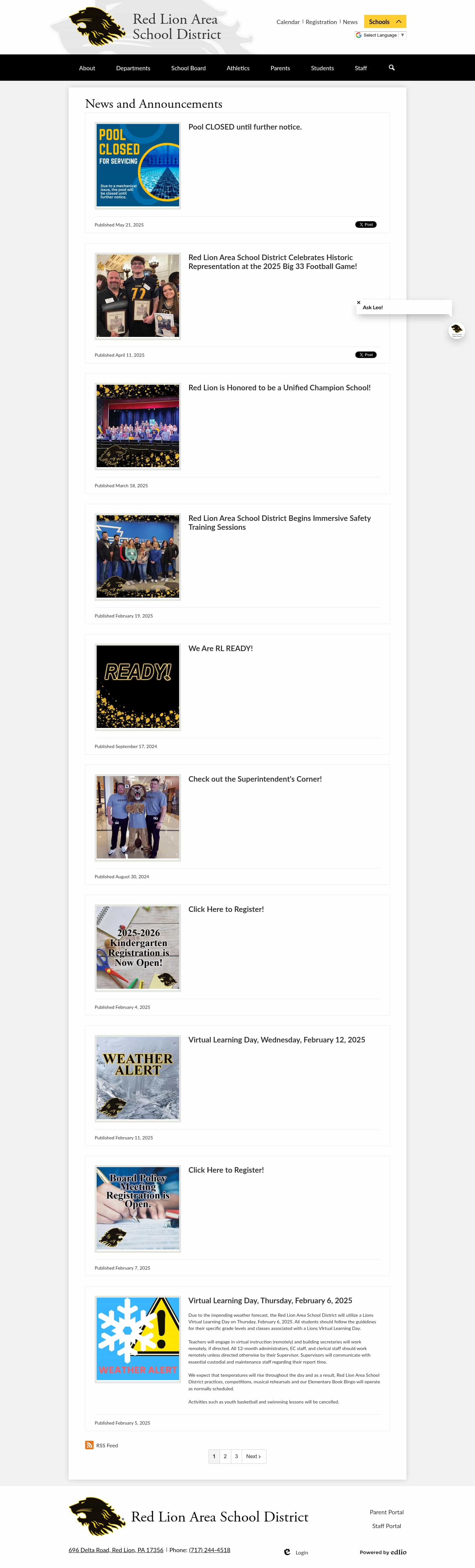Open the site search icon

pos(392,68)
